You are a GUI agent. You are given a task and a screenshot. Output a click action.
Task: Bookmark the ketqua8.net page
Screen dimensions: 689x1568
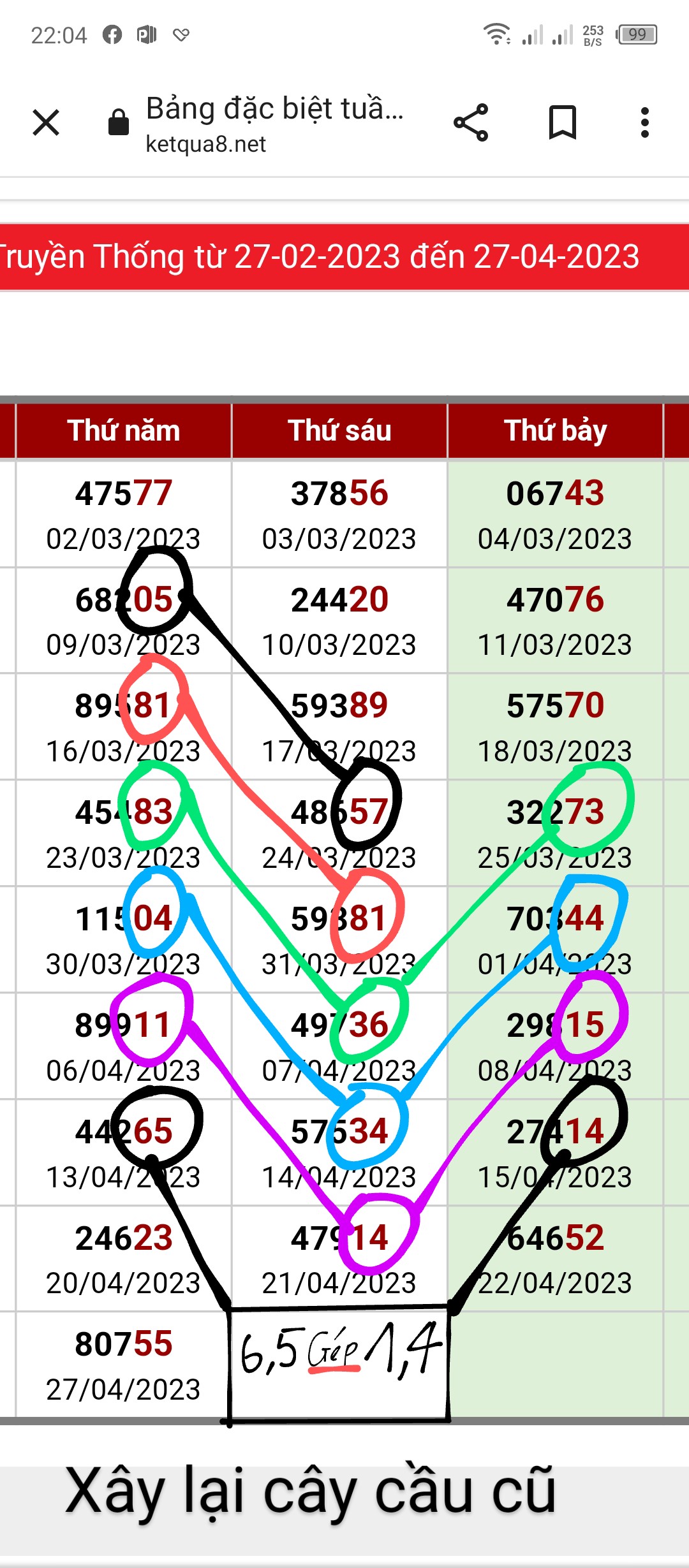pyautogui.click(x=563, y=122)
